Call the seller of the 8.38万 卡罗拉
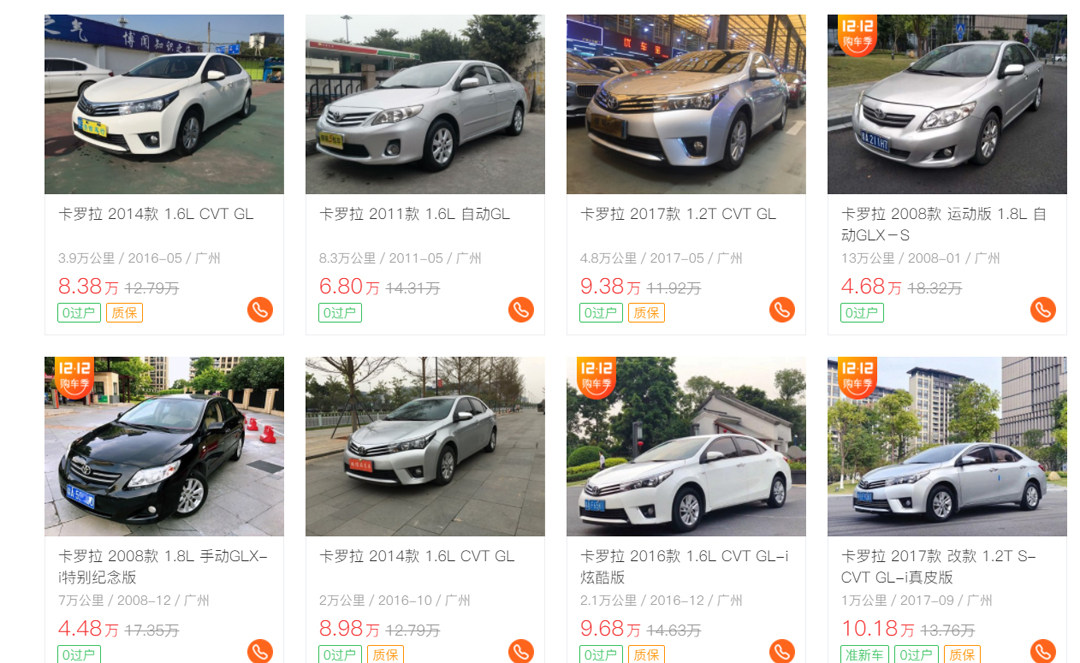This screenshot has height=663, width=1080. click(x=260, y=309)
